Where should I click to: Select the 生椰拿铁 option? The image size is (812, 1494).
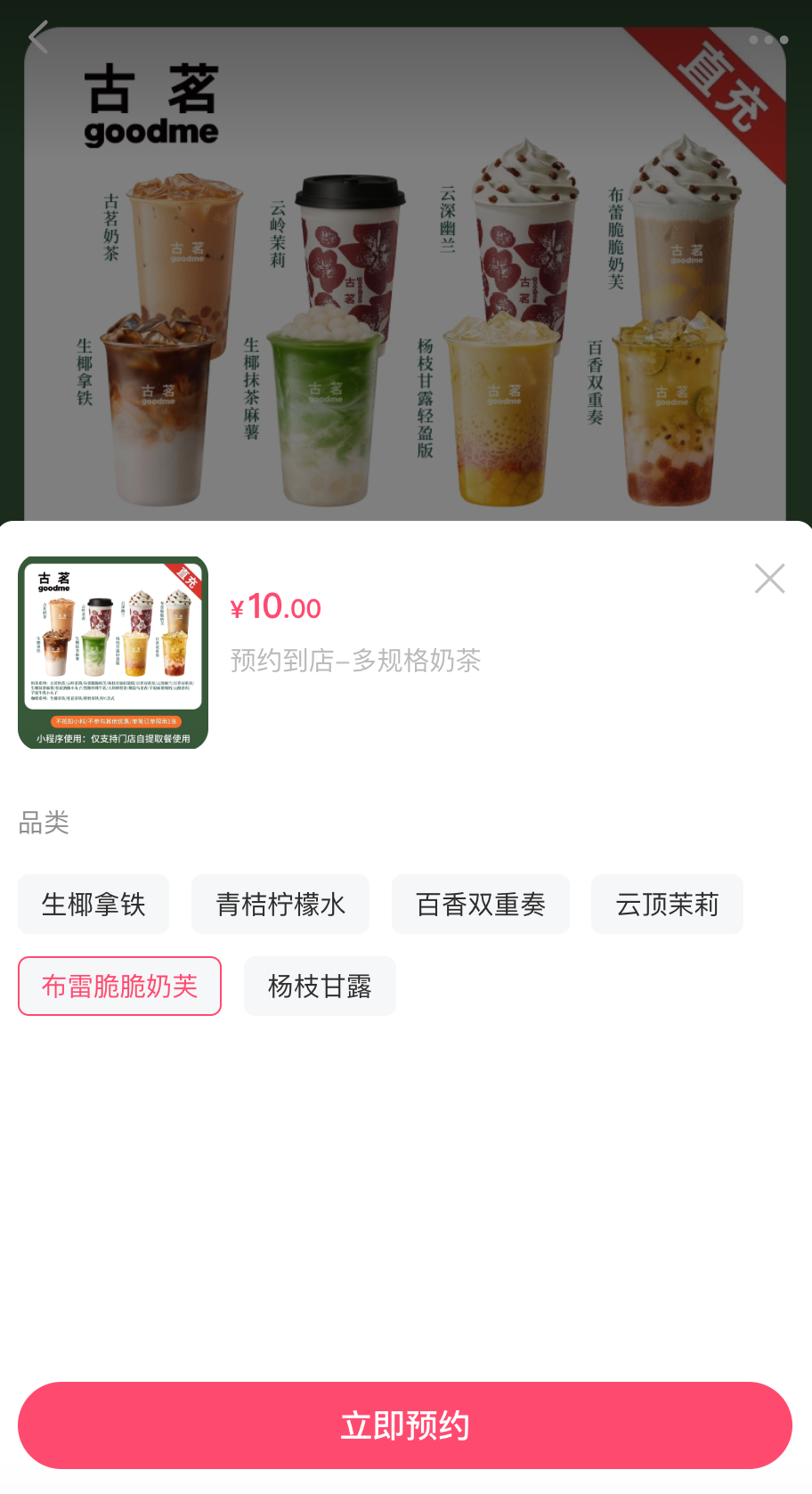(x=93, y=905)
